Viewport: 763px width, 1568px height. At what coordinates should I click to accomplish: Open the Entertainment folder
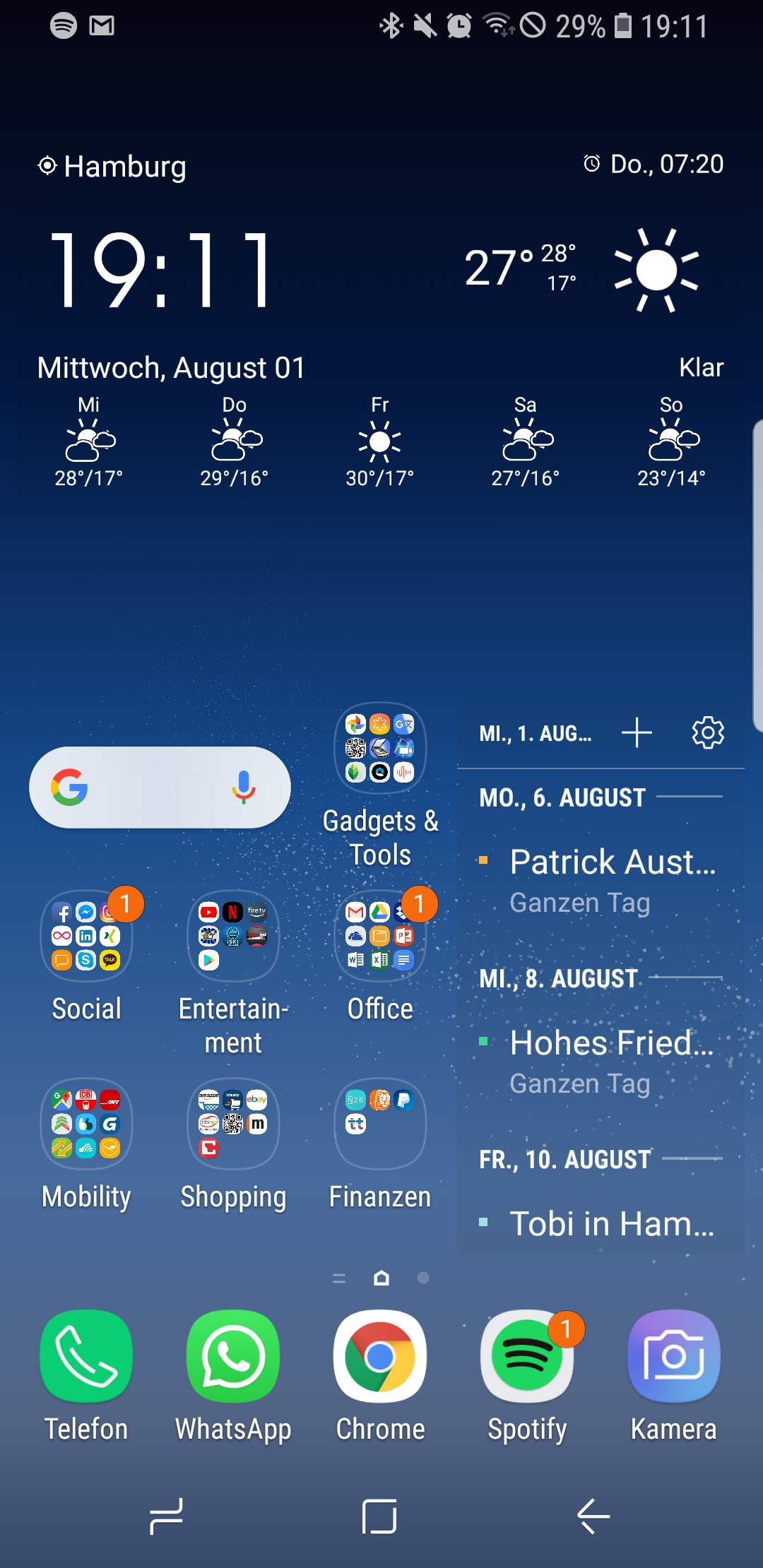(x=233, y=937)
